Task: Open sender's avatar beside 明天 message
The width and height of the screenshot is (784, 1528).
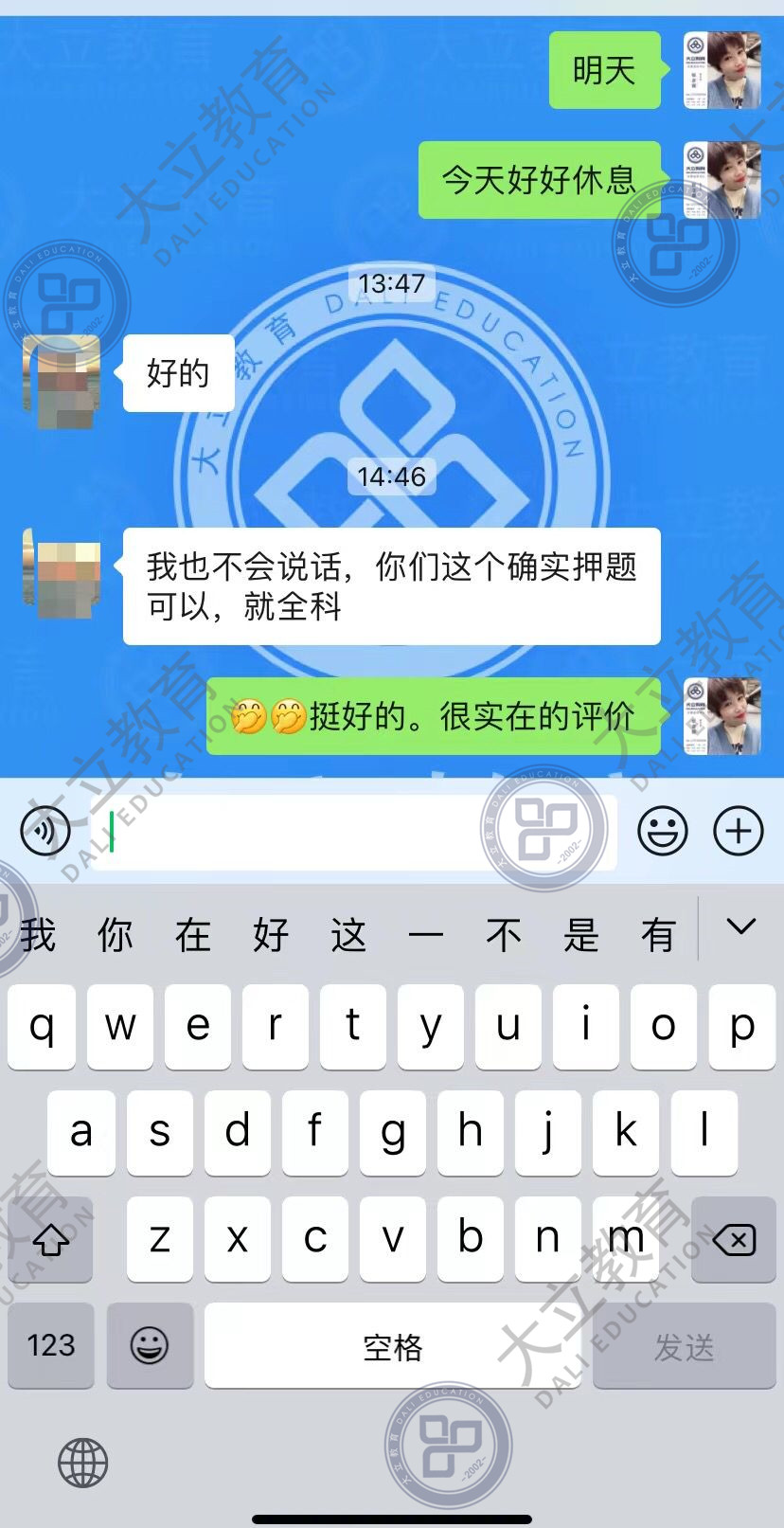Action: tap(722, 70)
